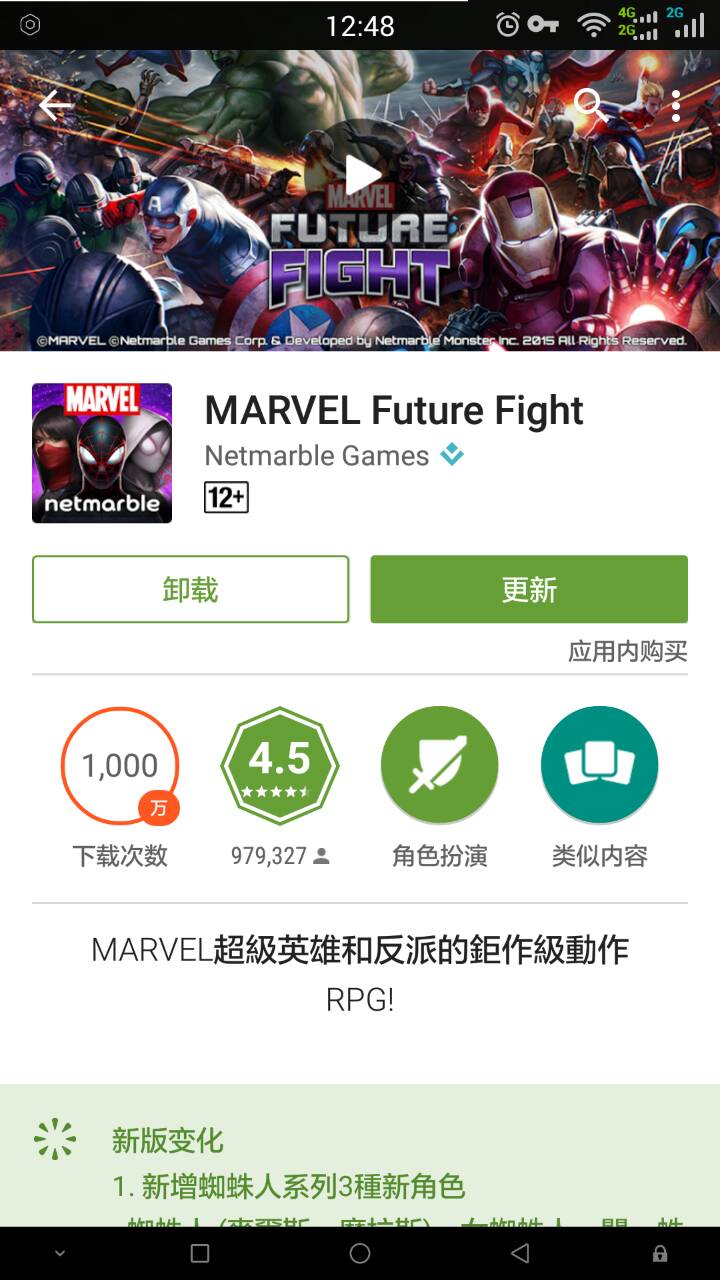Go back using the top arrow

(x=54, y=106)
